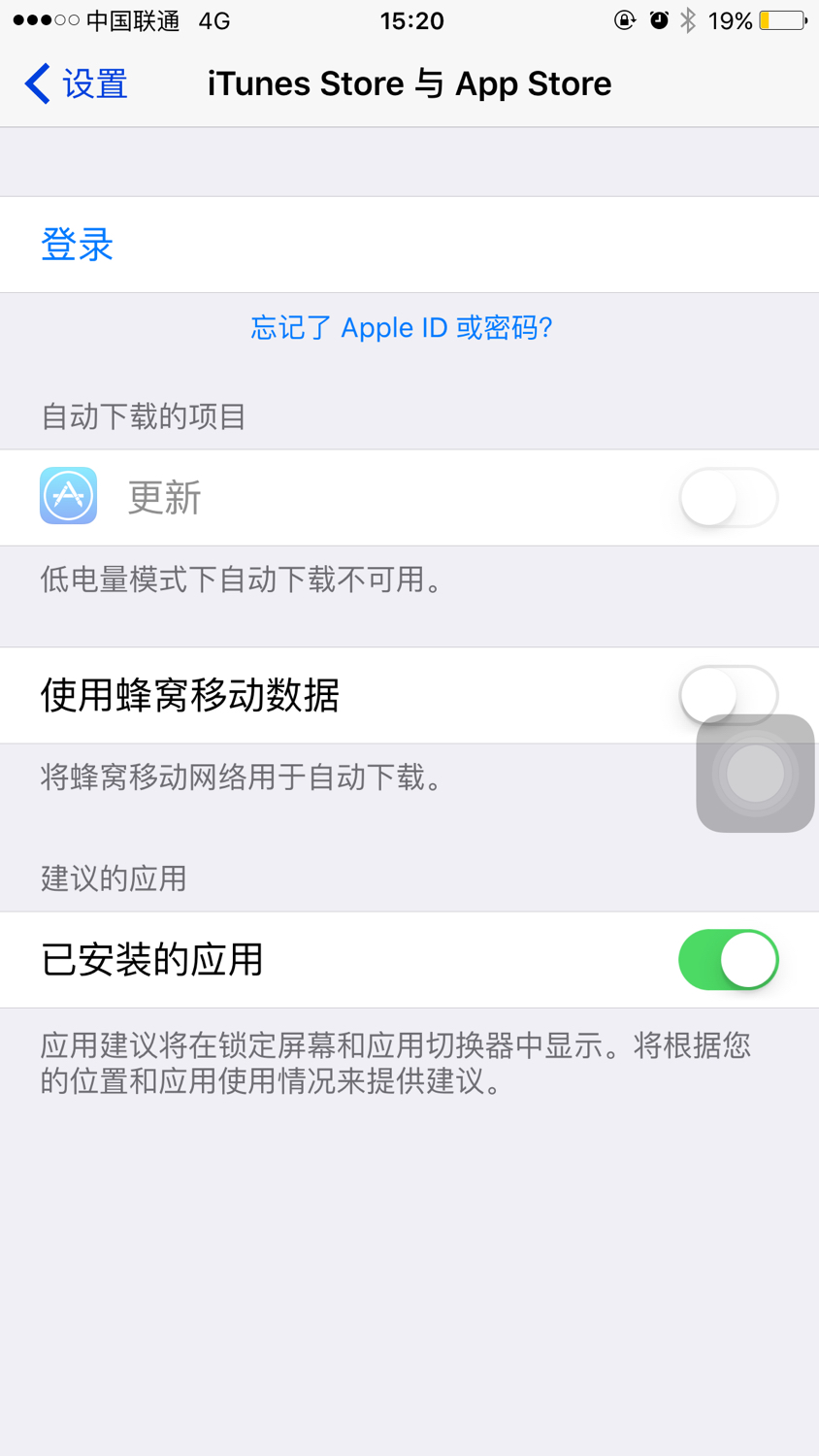Tap the App Store updates icon

(68, 497)
